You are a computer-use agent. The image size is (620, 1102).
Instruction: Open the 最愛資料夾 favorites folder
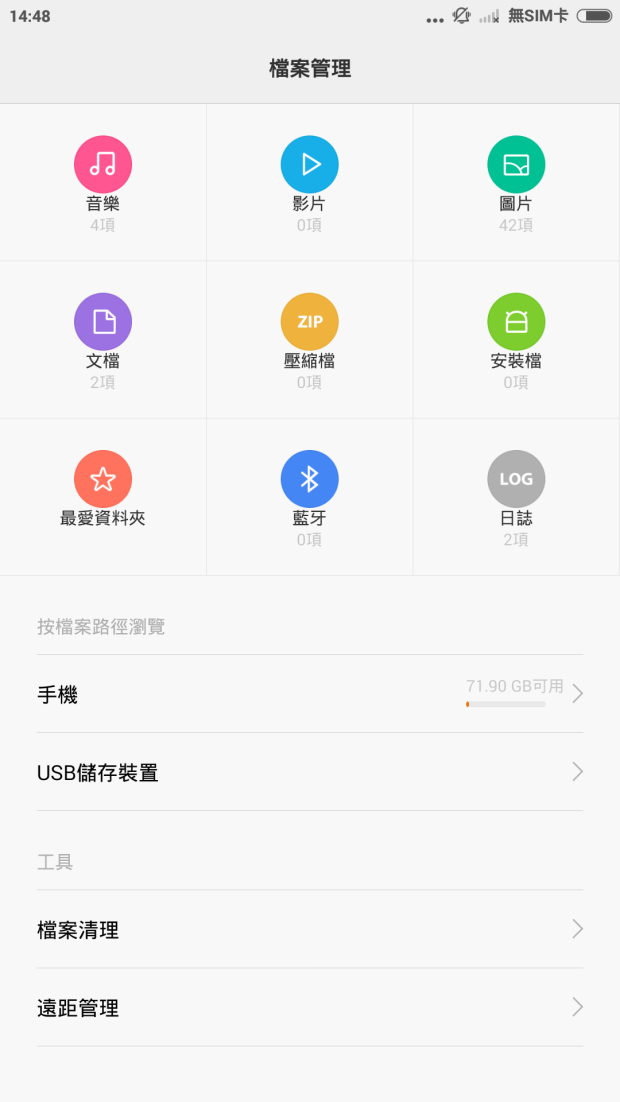click(x=103, y=497)
